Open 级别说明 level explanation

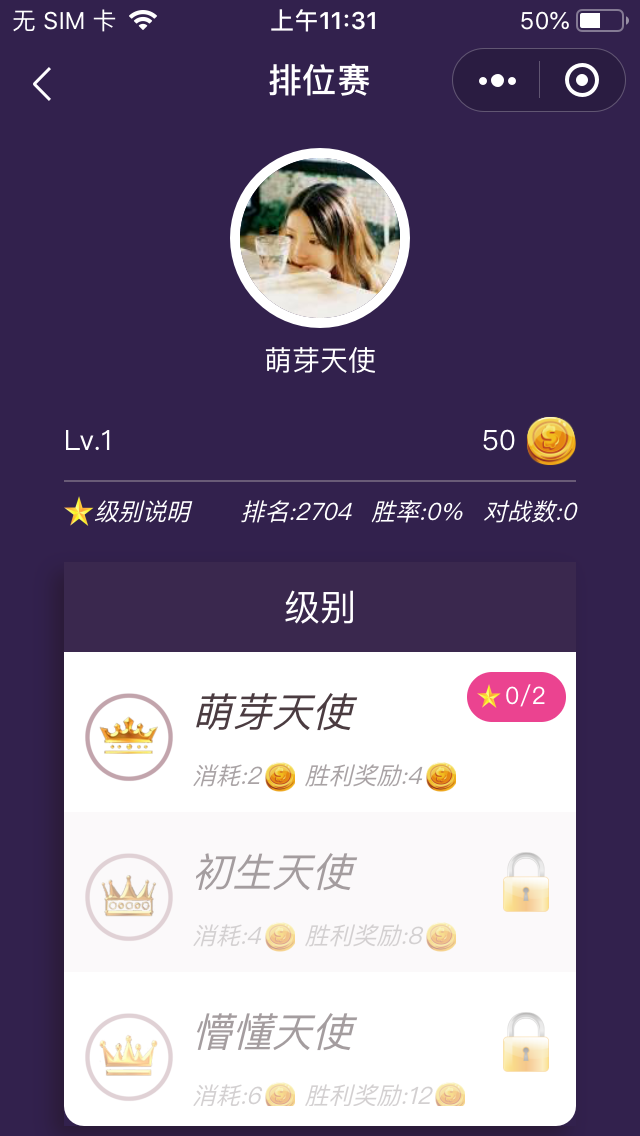click(x=128, y=512)
